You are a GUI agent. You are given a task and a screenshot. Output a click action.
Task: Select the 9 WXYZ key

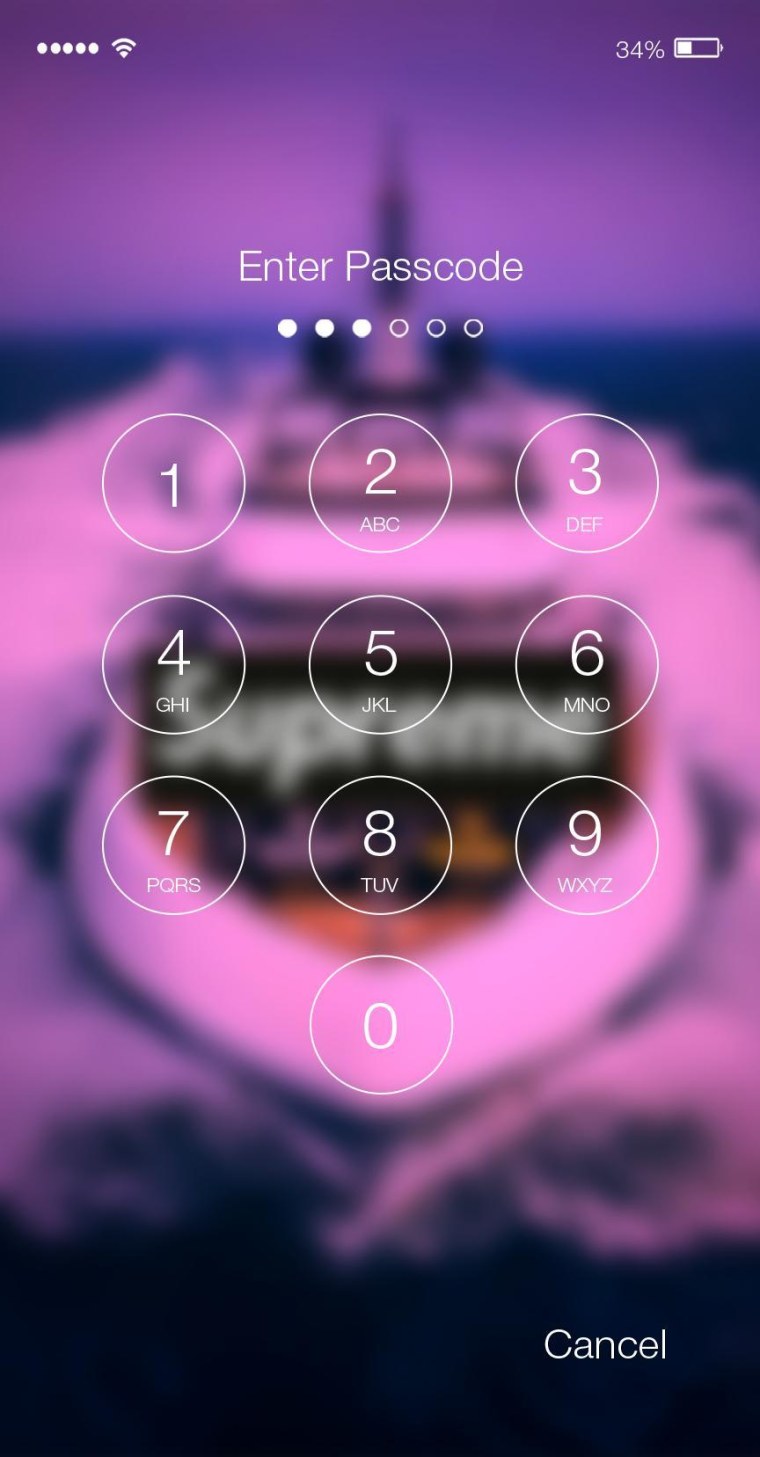[586, 846]
